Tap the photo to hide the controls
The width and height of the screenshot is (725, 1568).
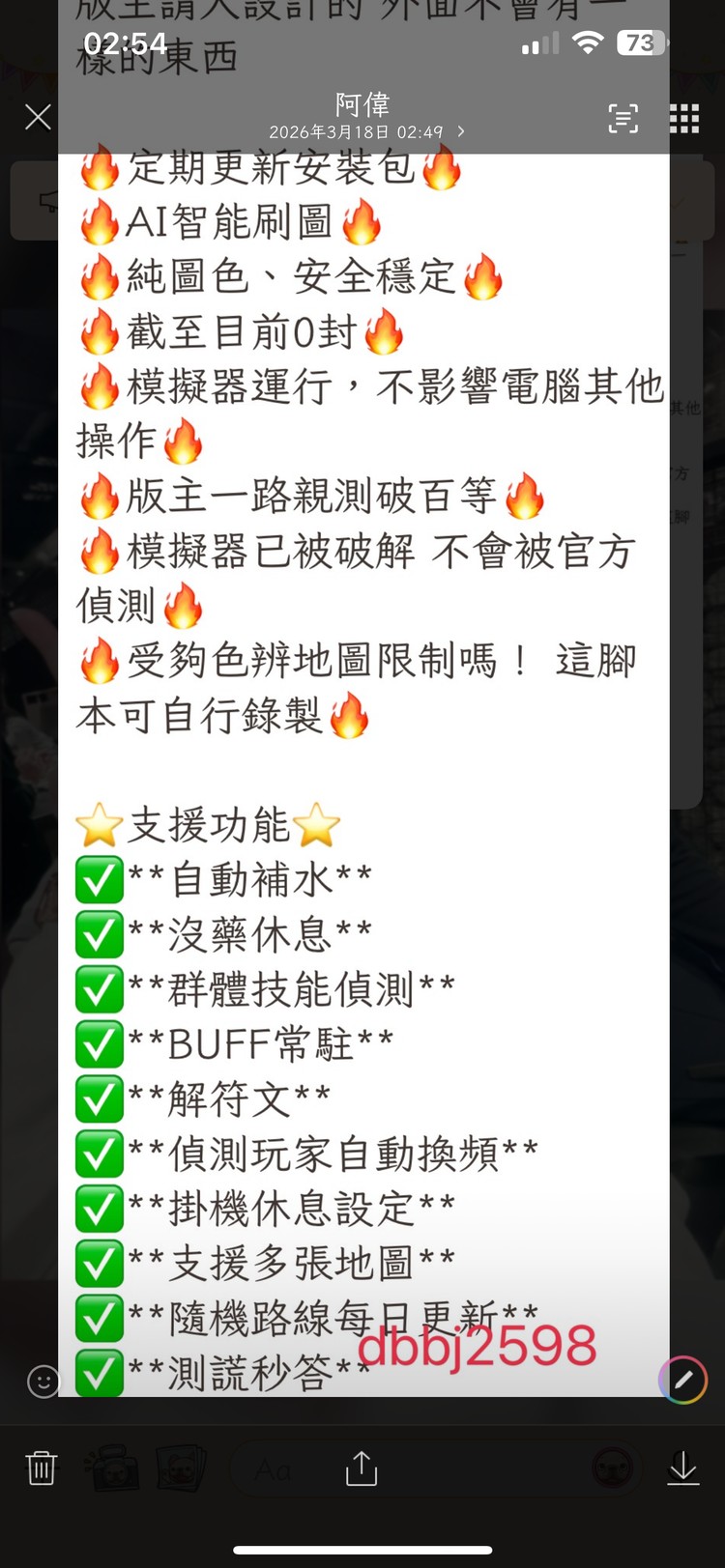tap(362, 773)
